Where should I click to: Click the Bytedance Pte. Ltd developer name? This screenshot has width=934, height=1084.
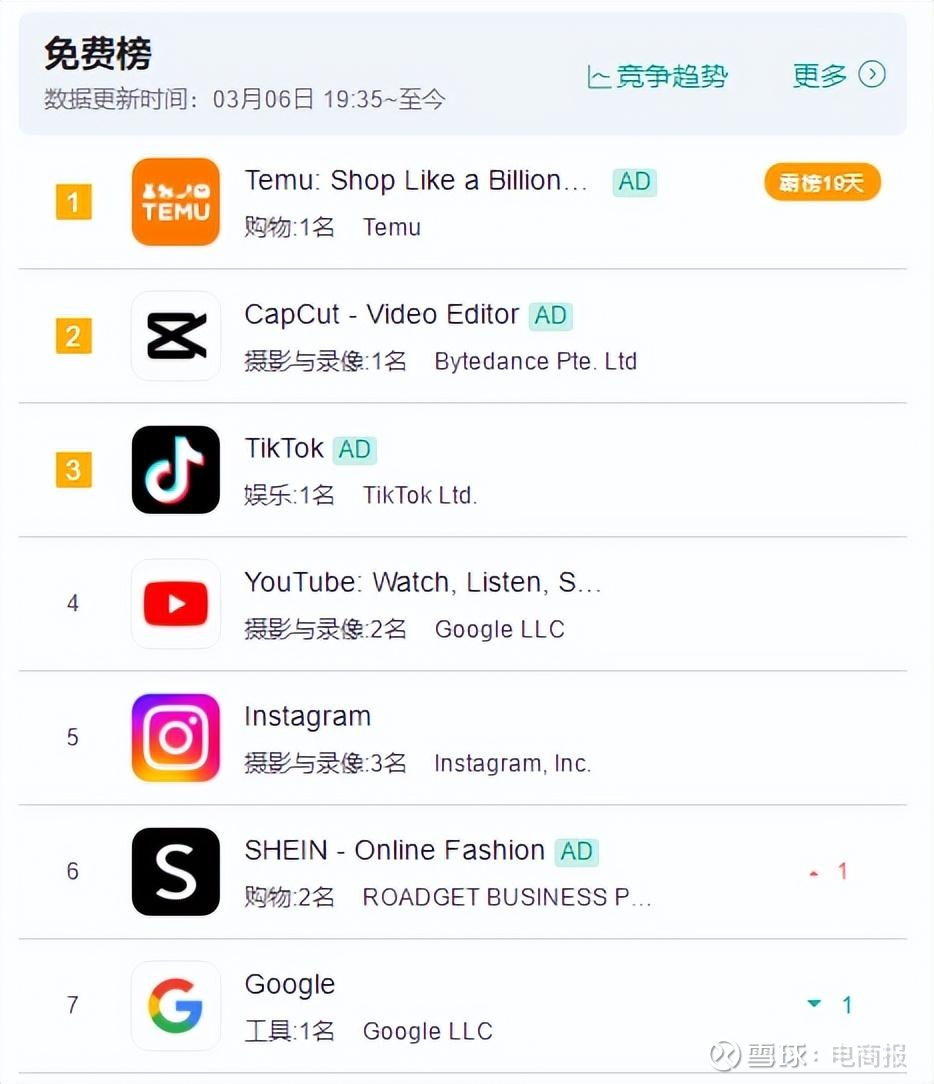point(536,361)
